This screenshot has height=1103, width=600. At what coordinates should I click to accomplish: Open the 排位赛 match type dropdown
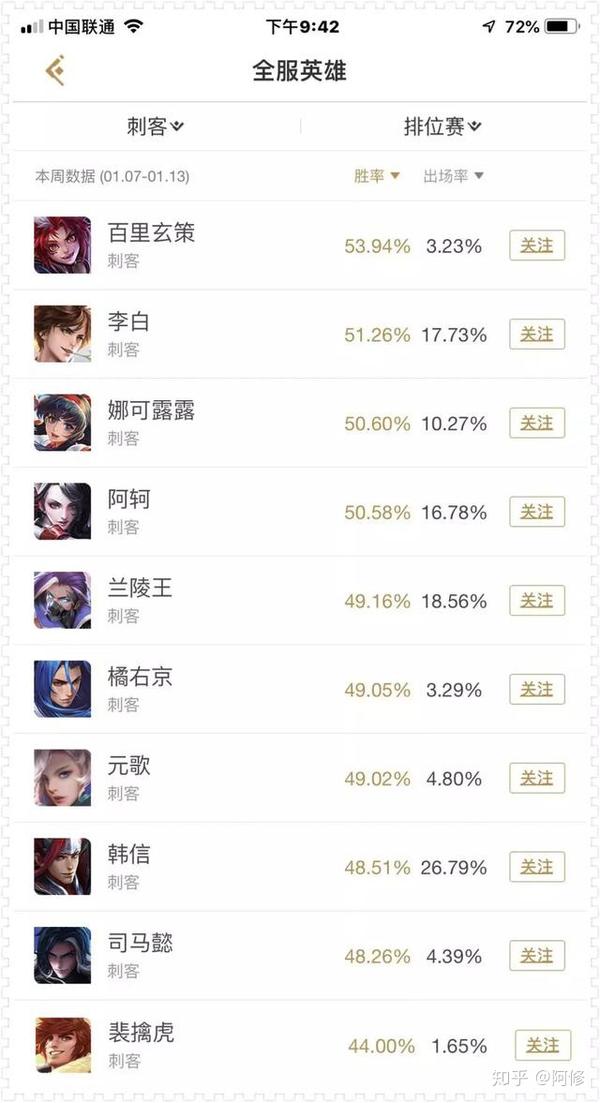click(442, 126)
